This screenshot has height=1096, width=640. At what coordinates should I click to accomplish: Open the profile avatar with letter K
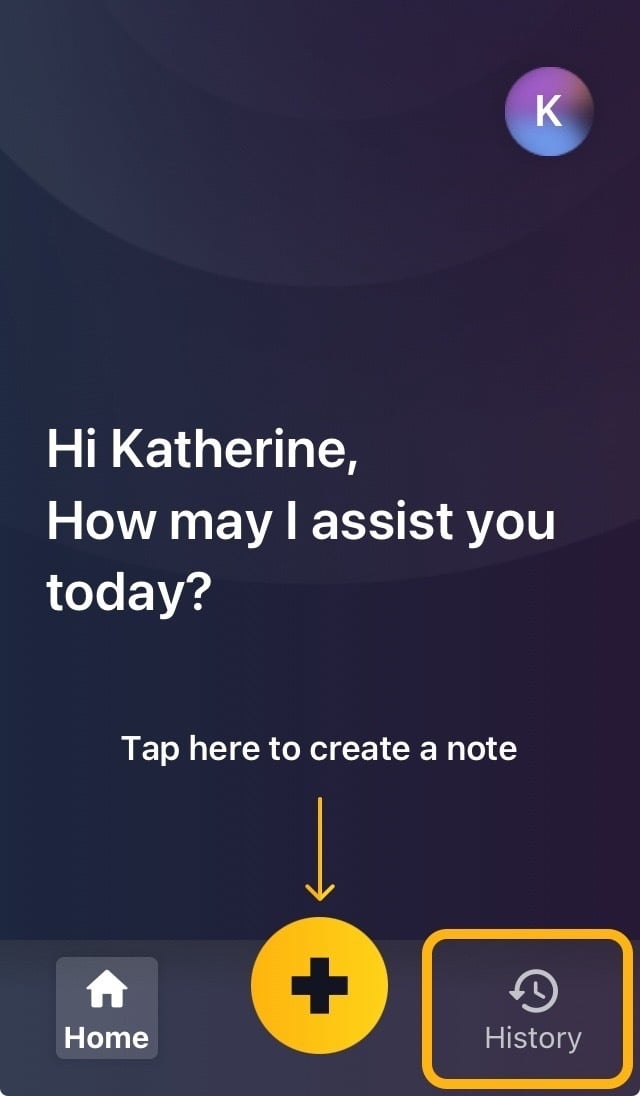point(549,111)
